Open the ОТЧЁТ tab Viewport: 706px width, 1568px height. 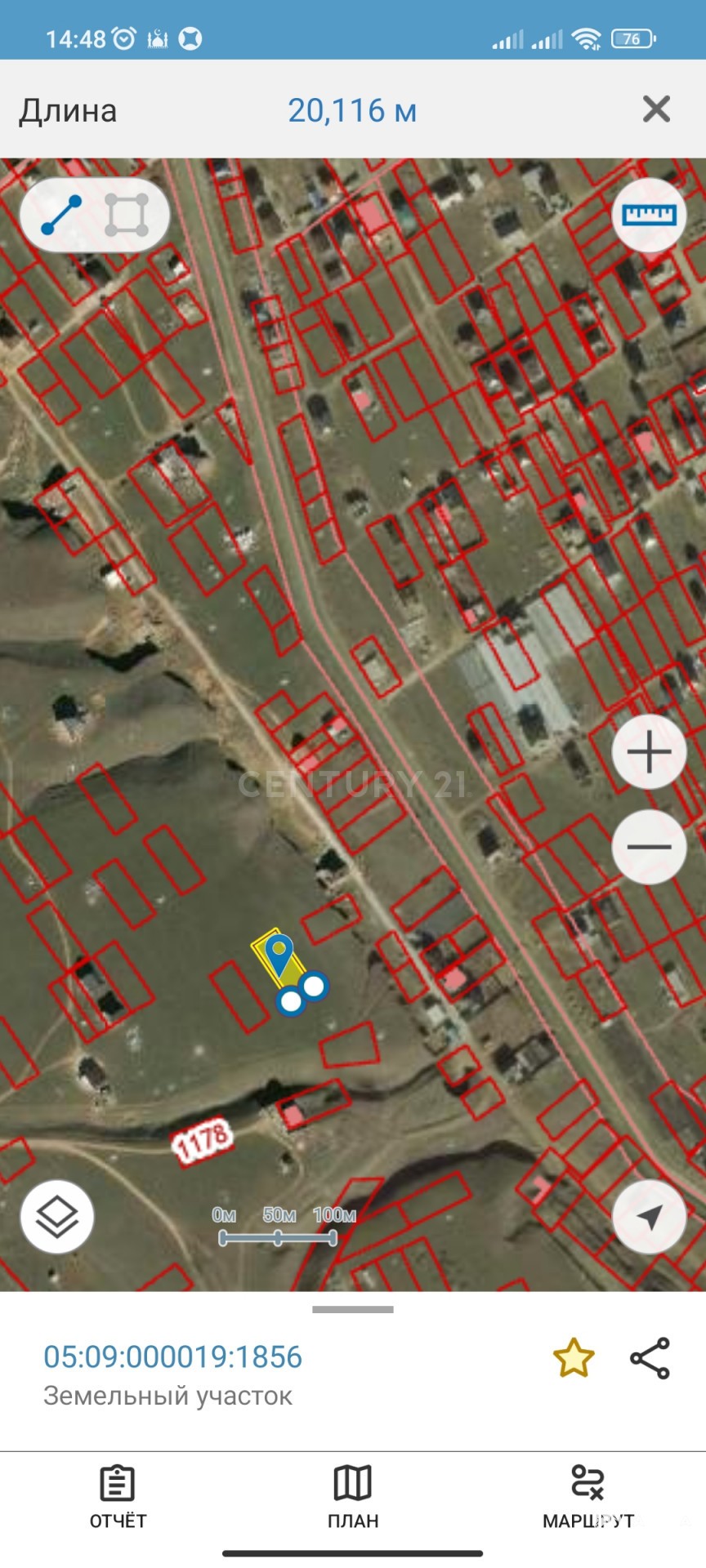click(118, 1497)
